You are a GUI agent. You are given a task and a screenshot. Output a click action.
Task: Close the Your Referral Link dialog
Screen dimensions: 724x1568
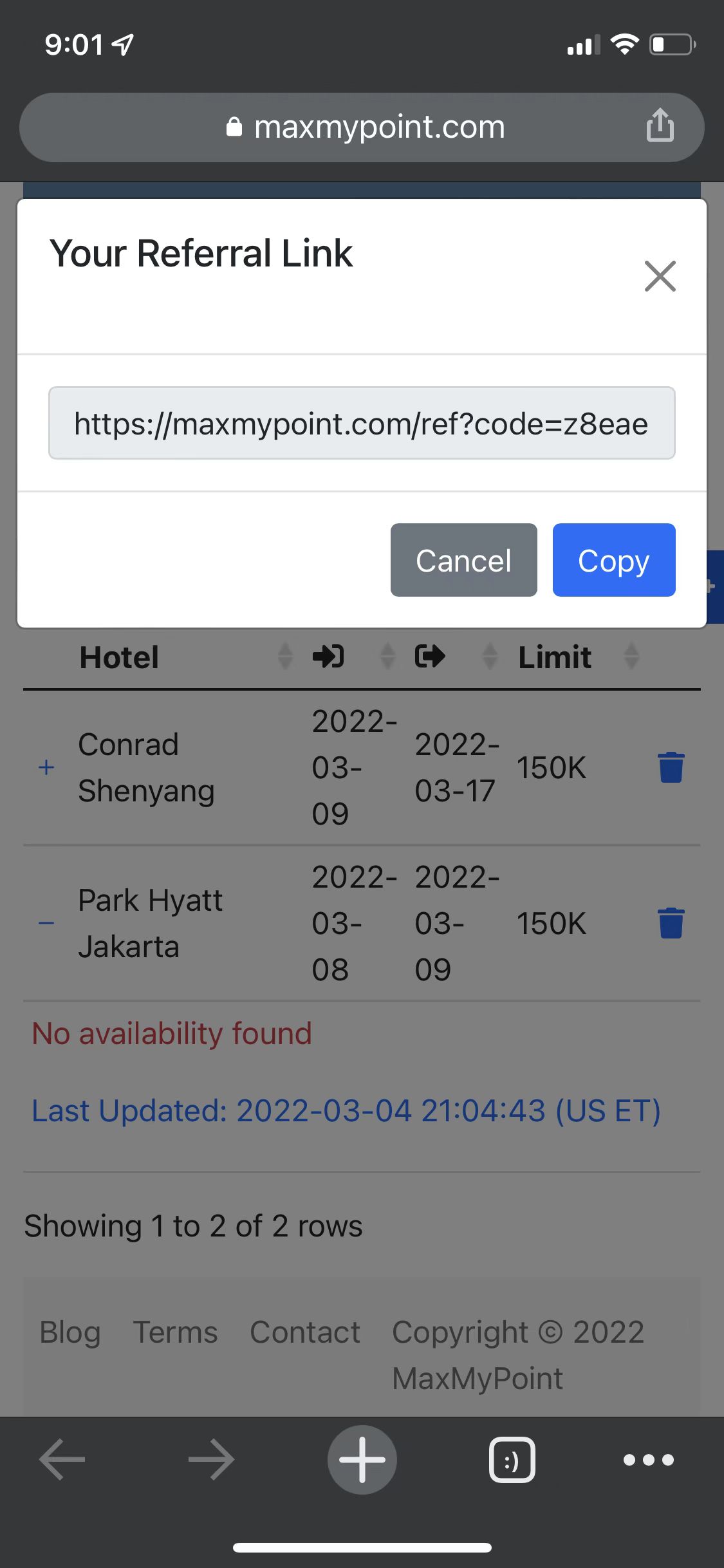pyautogui.click(x=660, y=276)
